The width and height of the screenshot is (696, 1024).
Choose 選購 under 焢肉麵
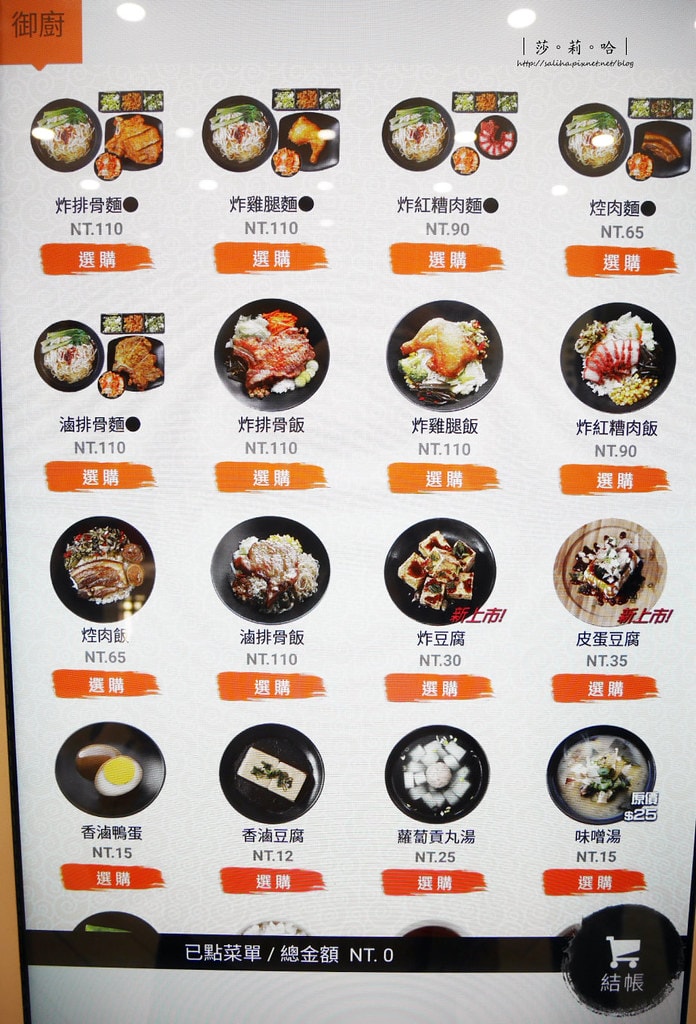[x=621, y=262]
